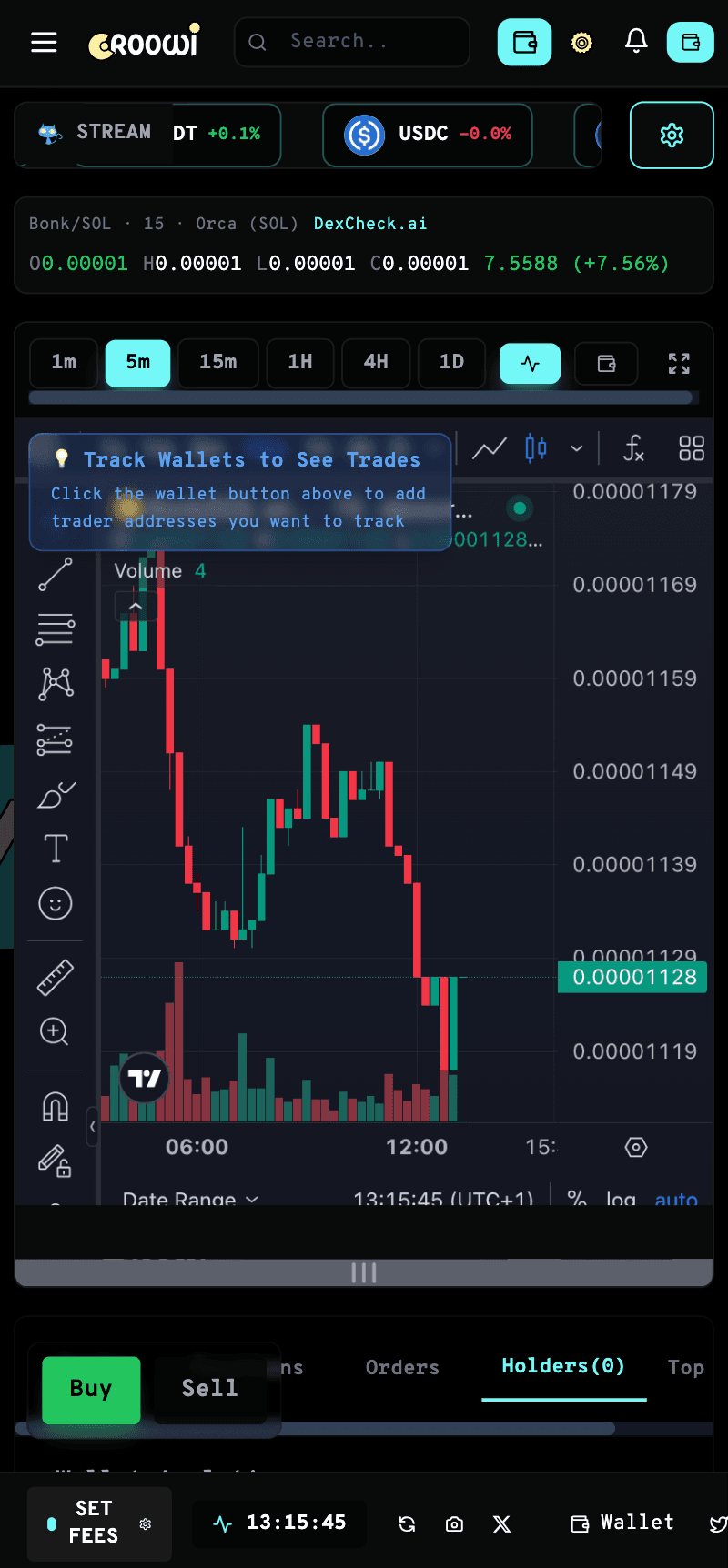Select the 1D timeframe
Image resolution: width=728 pixels, height=1568 pixels.
point(451,363)
